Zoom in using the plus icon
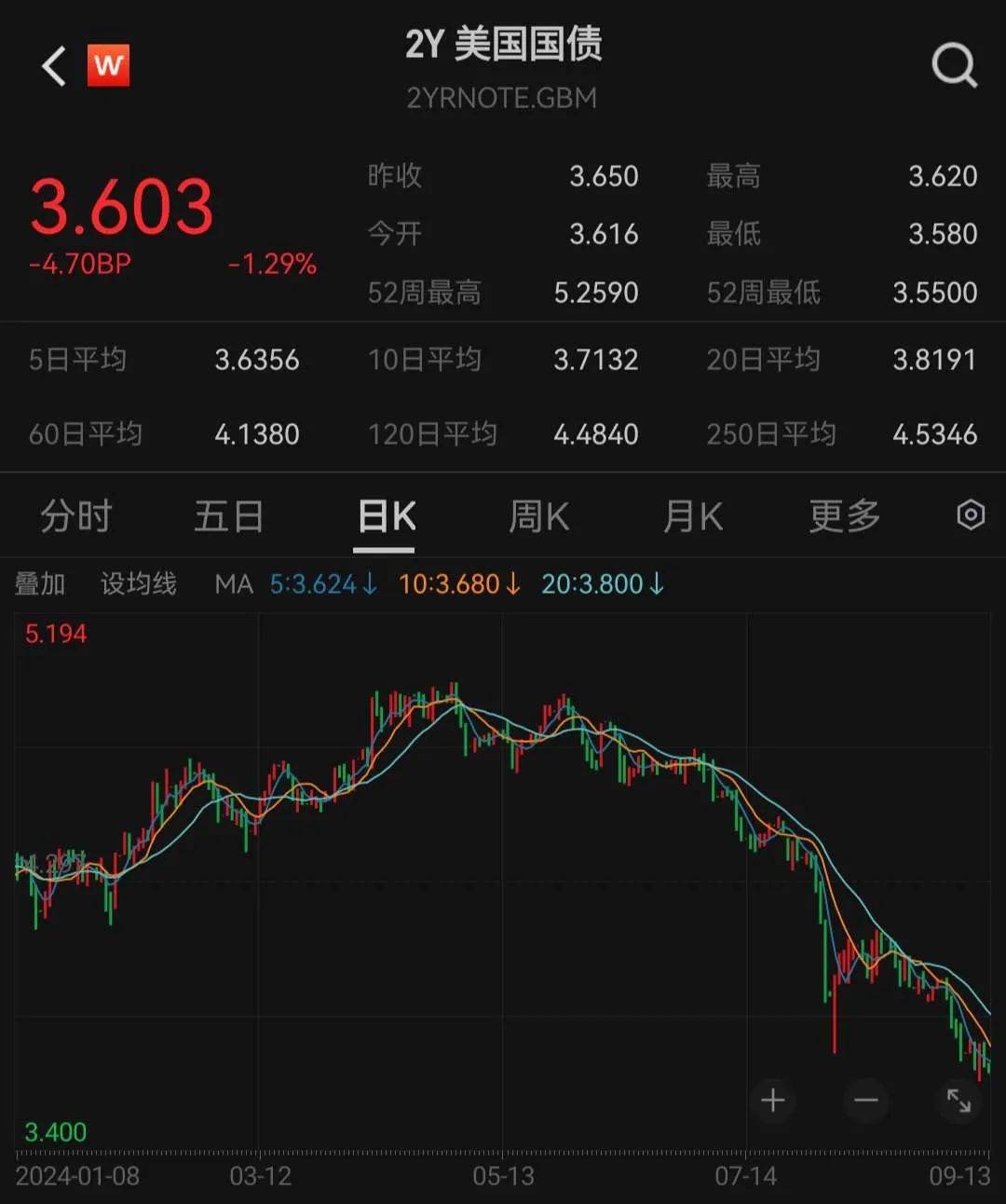This screenshot has width=1006, height=1204. [x=773, y=1101]
